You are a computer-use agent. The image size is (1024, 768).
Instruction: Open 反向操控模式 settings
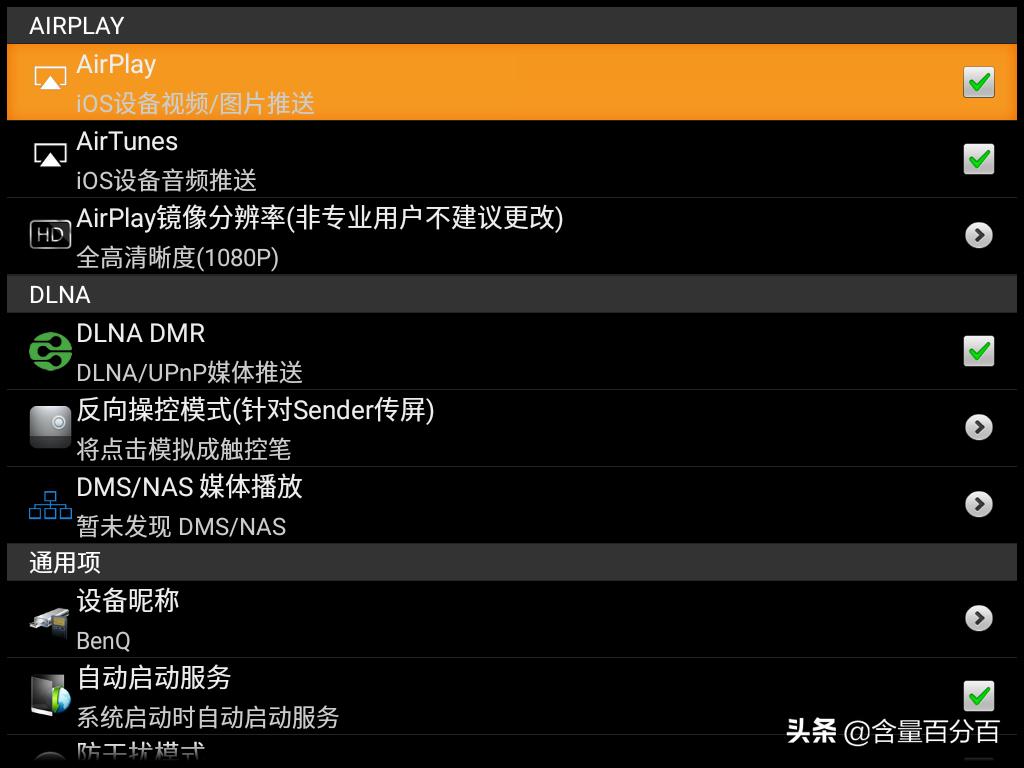coord(978,427)
